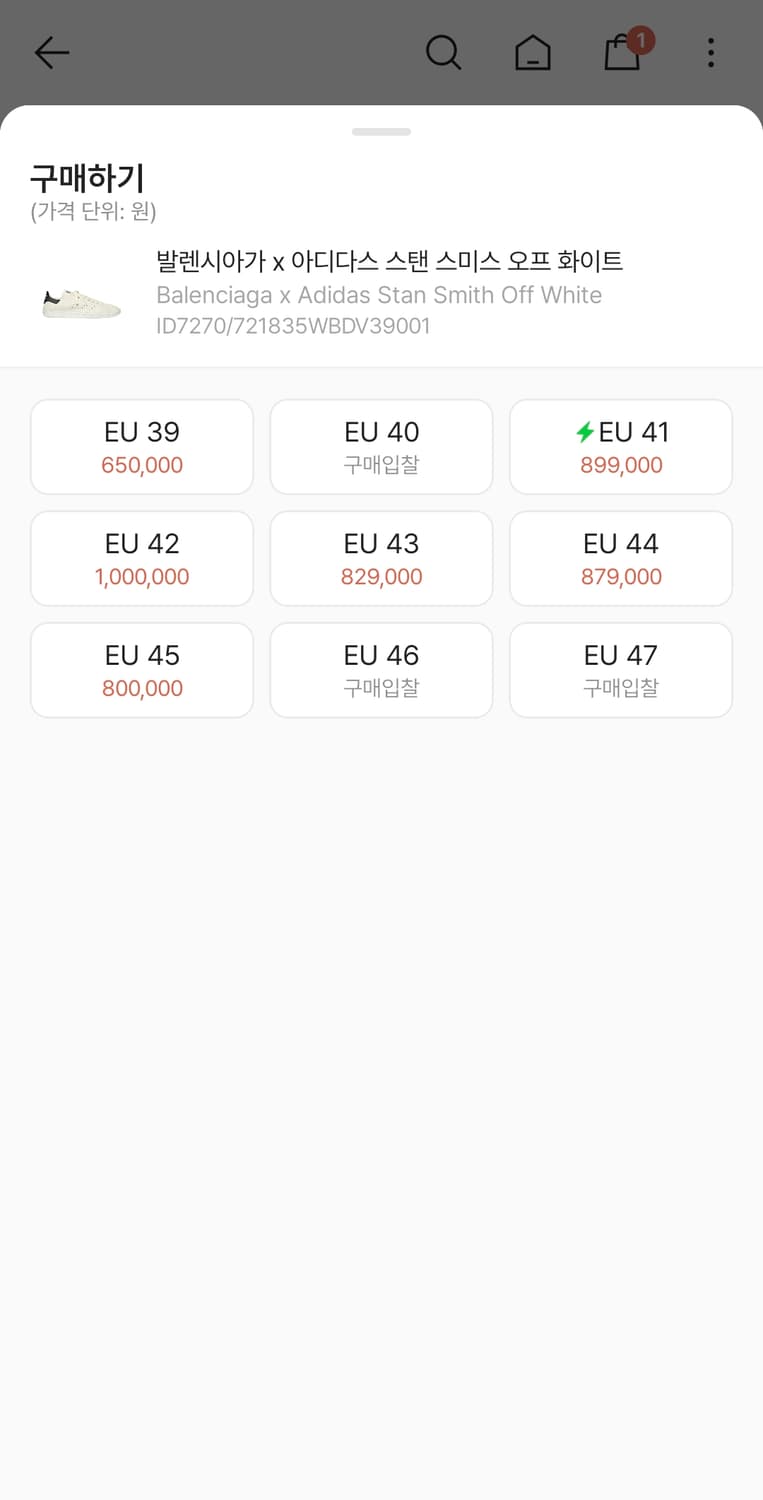763x1500 pixels.
Task: Open the shopping bag with one item
Action: (x=623, y=52)
